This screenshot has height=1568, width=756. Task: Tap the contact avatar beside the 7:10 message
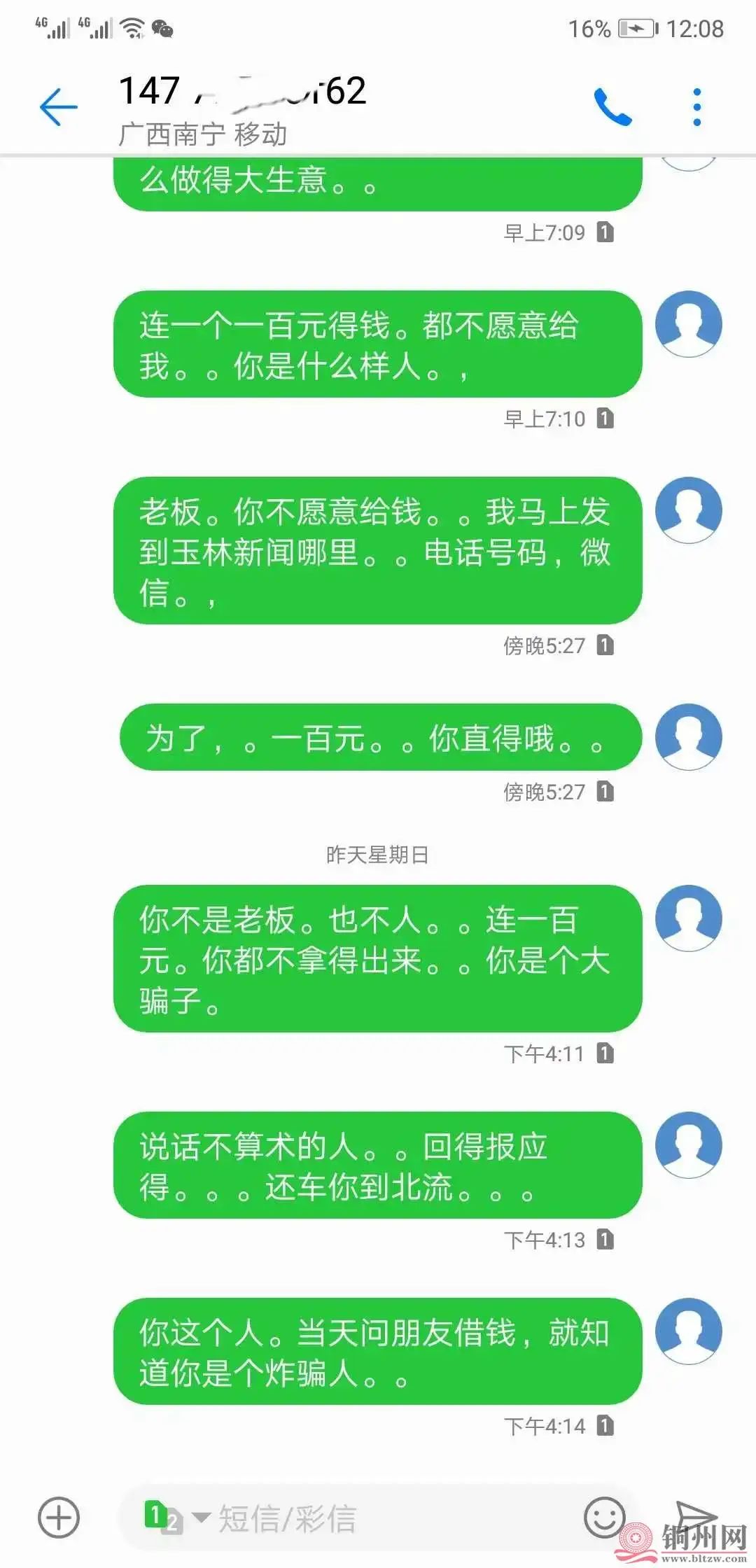coord(689,324)
